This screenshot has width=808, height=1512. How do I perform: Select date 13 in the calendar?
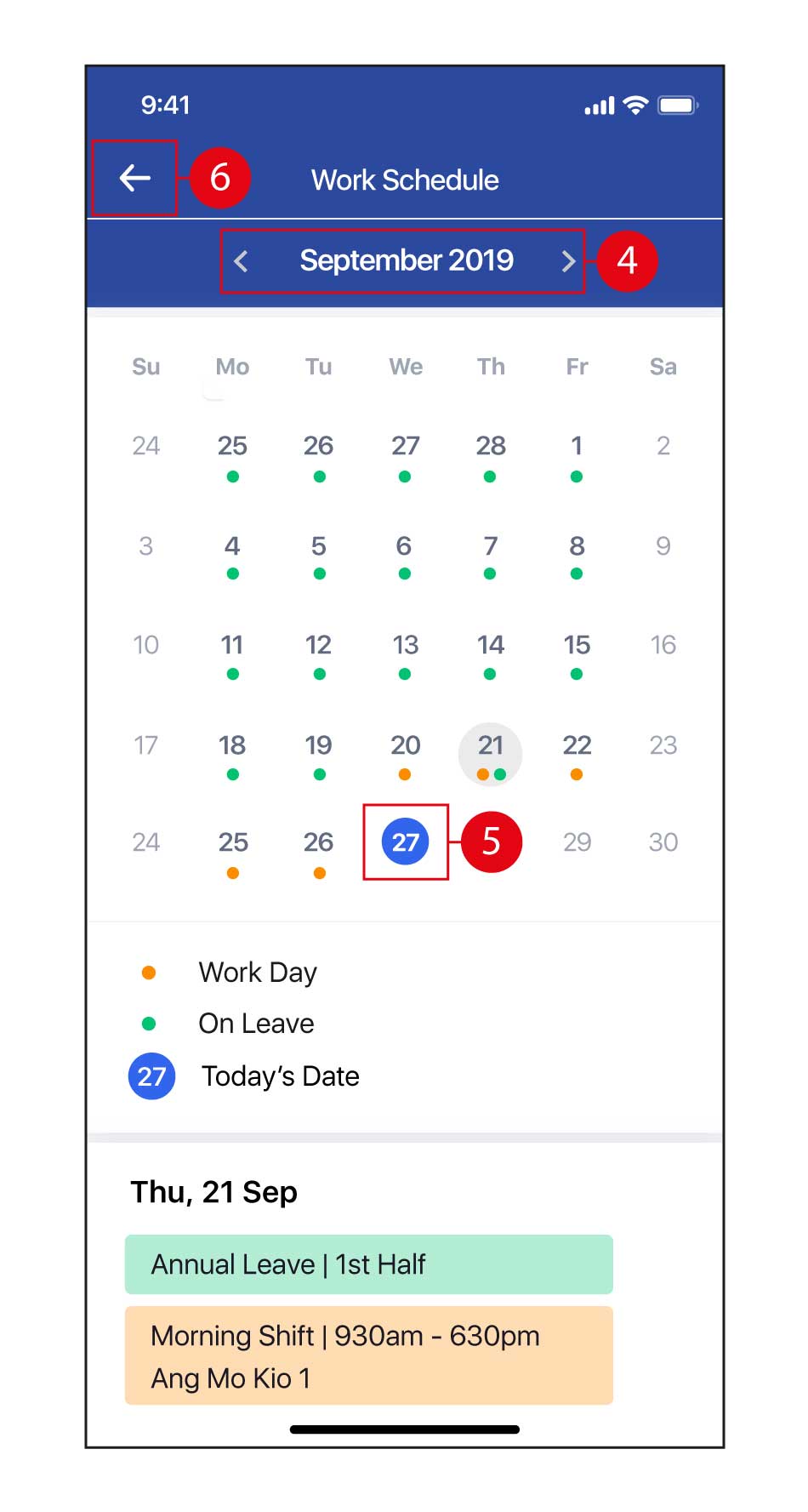coord(405,646)
